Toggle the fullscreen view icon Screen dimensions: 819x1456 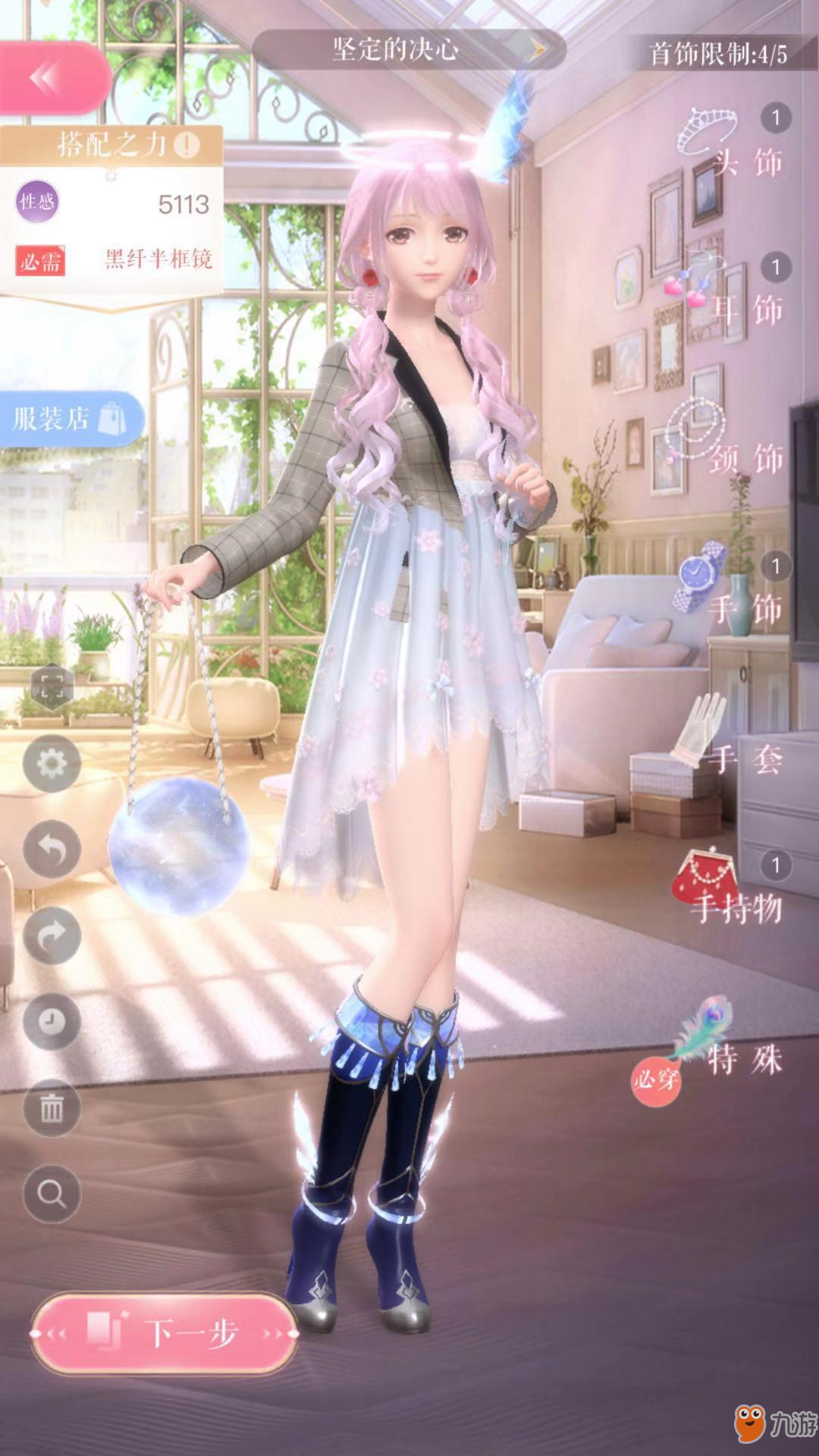coord(52,688)
